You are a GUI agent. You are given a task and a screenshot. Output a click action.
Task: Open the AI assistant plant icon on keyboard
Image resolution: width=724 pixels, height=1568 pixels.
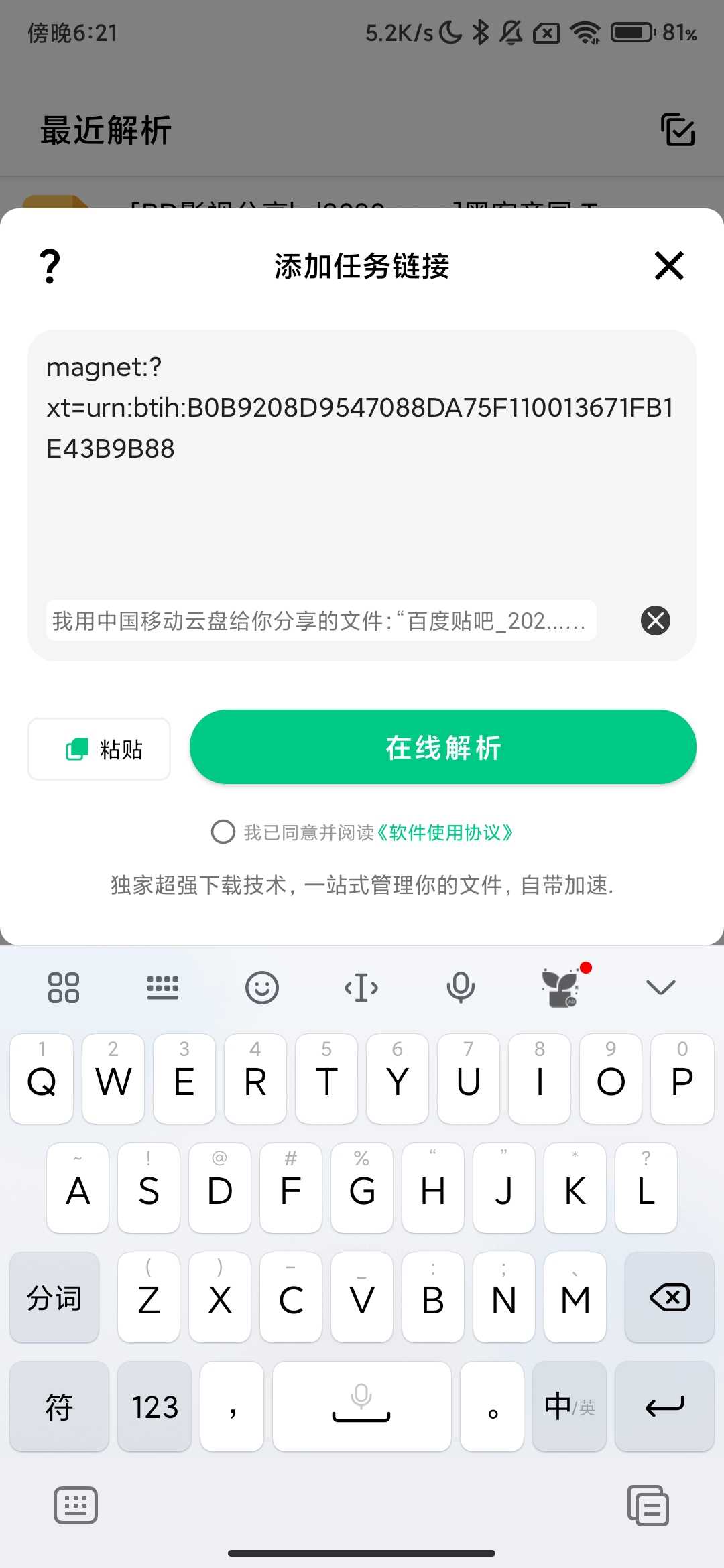561,987
